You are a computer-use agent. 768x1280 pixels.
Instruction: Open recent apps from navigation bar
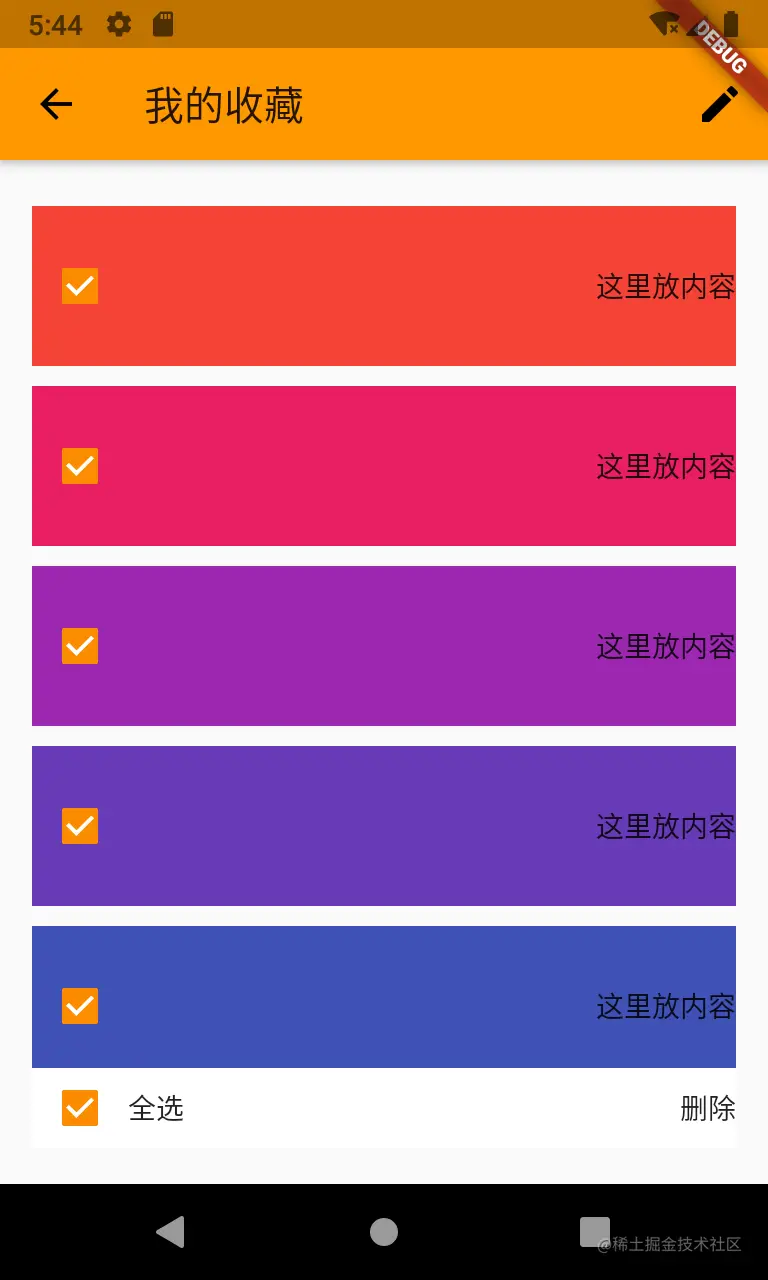(x=595, y=1231)
